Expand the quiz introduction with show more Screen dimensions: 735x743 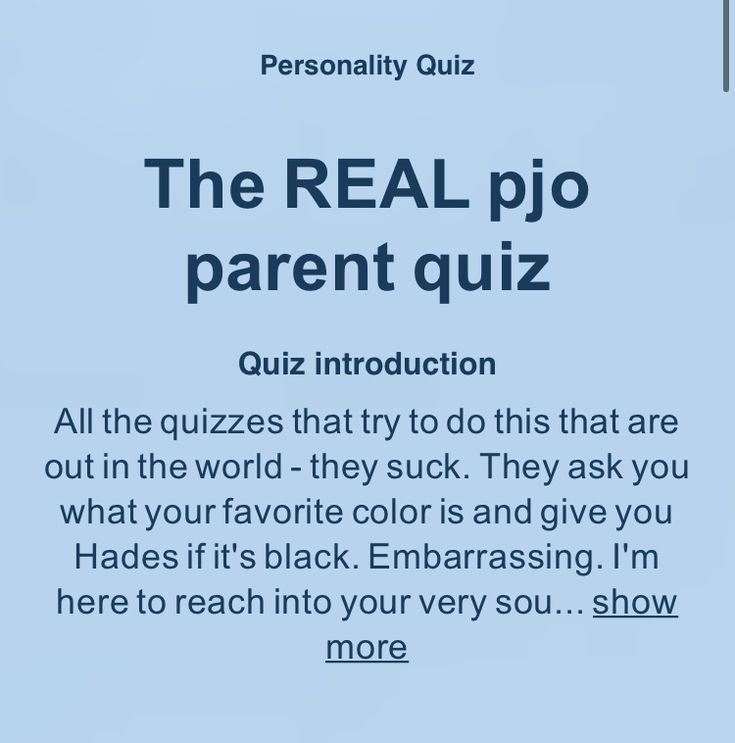[634, 603]
